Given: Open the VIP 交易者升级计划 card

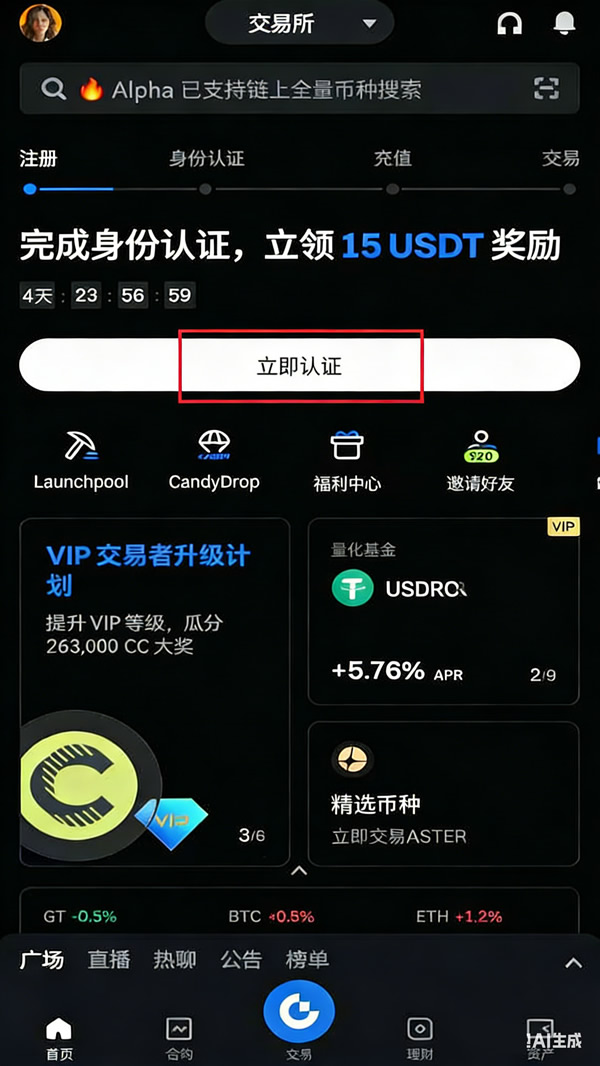Looking at the screenshot, I should [155, 690].
